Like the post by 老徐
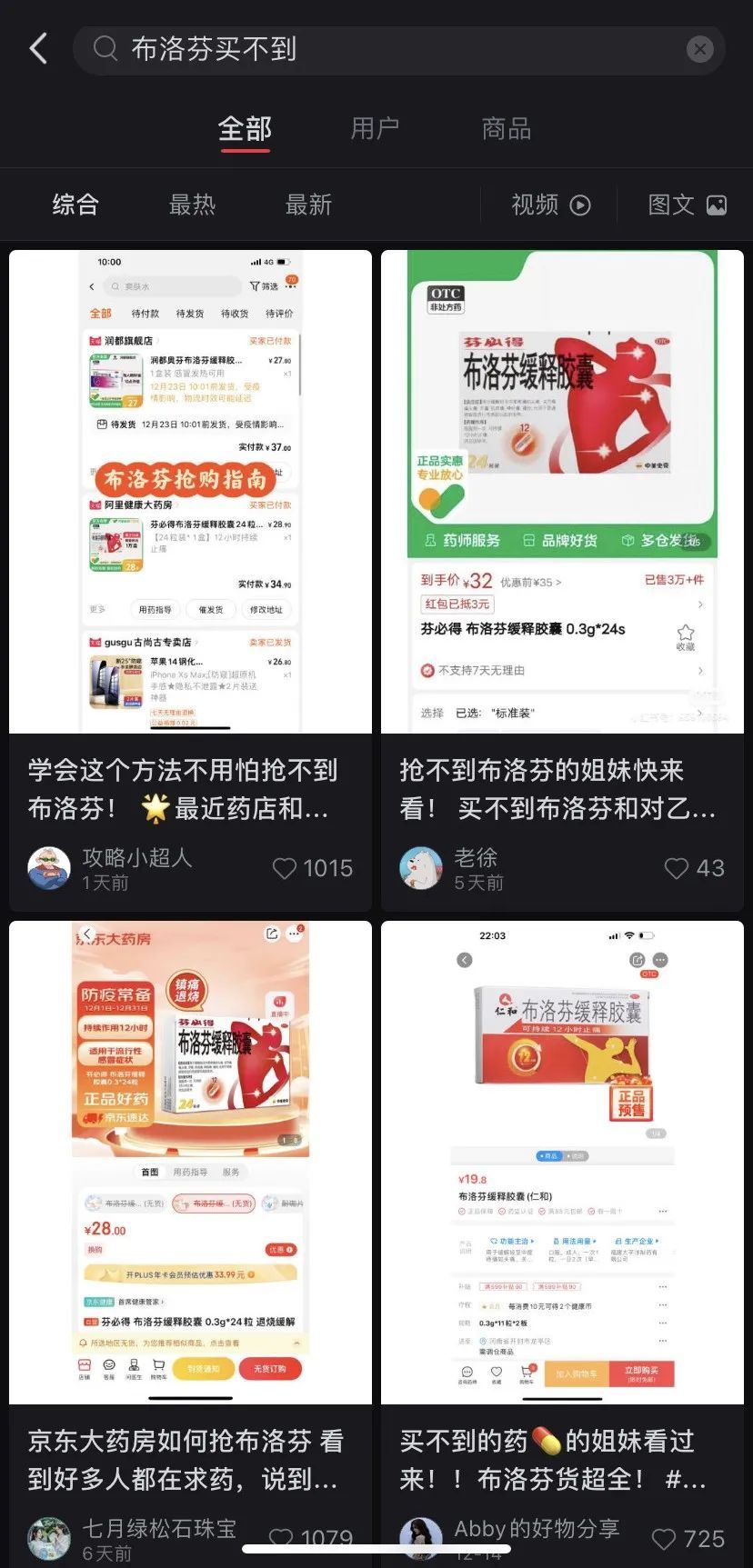The image size is (753, 1568). click(694, 868)
